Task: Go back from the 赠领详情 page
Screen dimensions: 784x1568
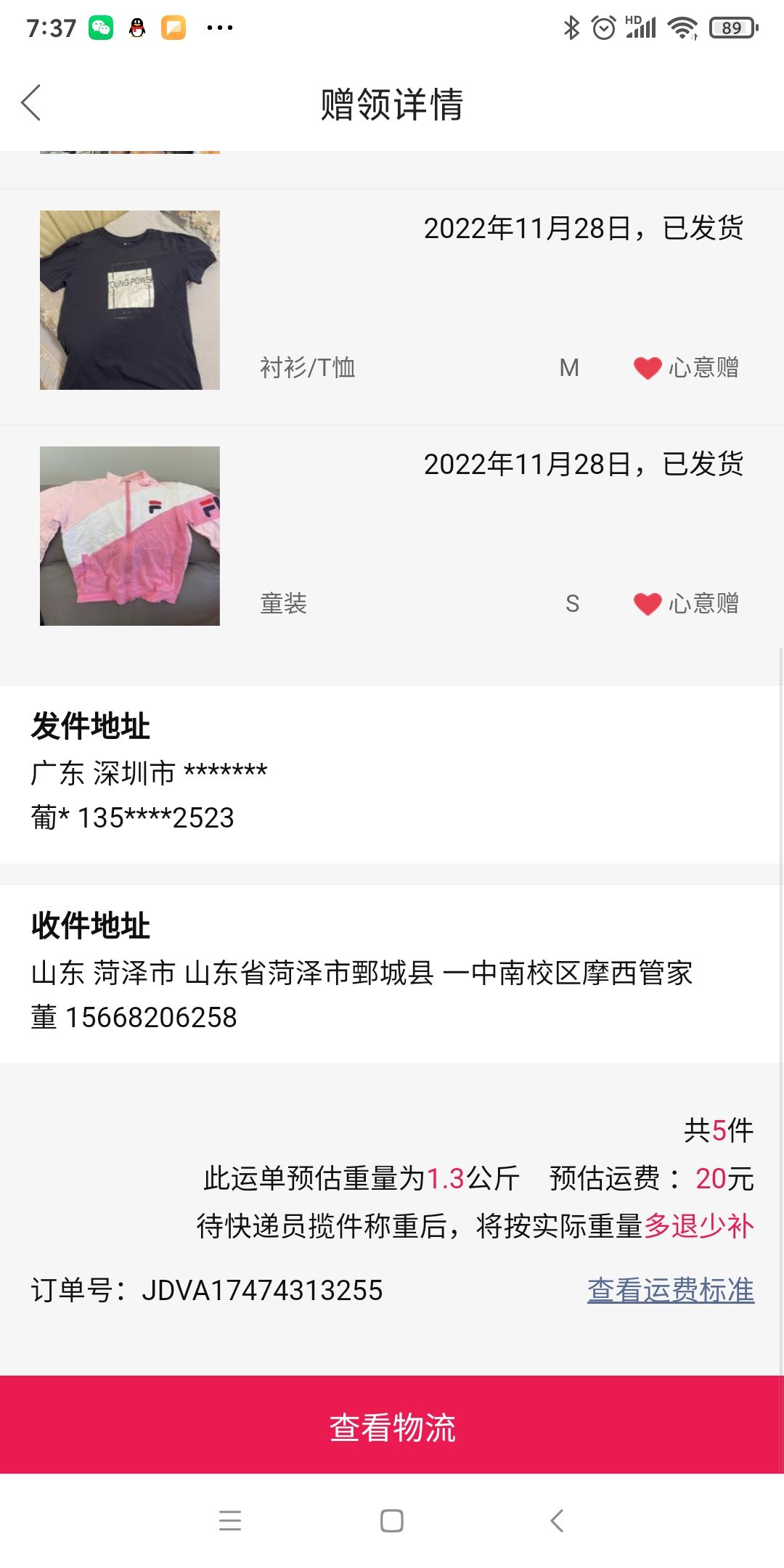Action: click(x=31, y=103)
